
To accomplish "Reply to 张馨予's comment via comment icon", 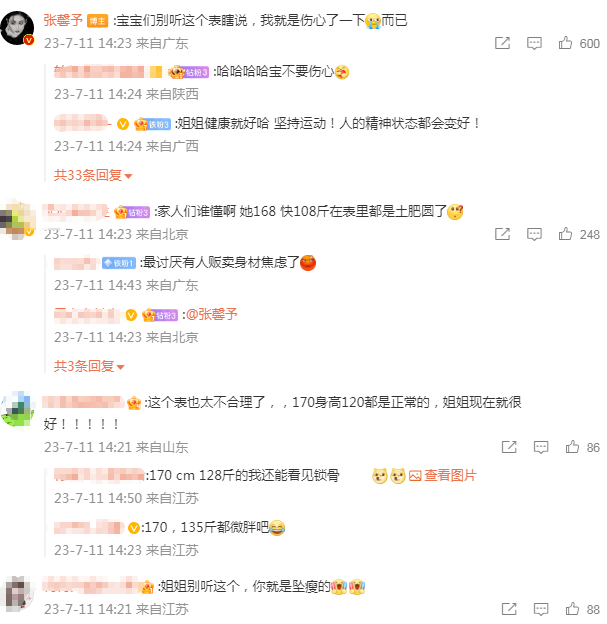I will [x=535, y=43].
